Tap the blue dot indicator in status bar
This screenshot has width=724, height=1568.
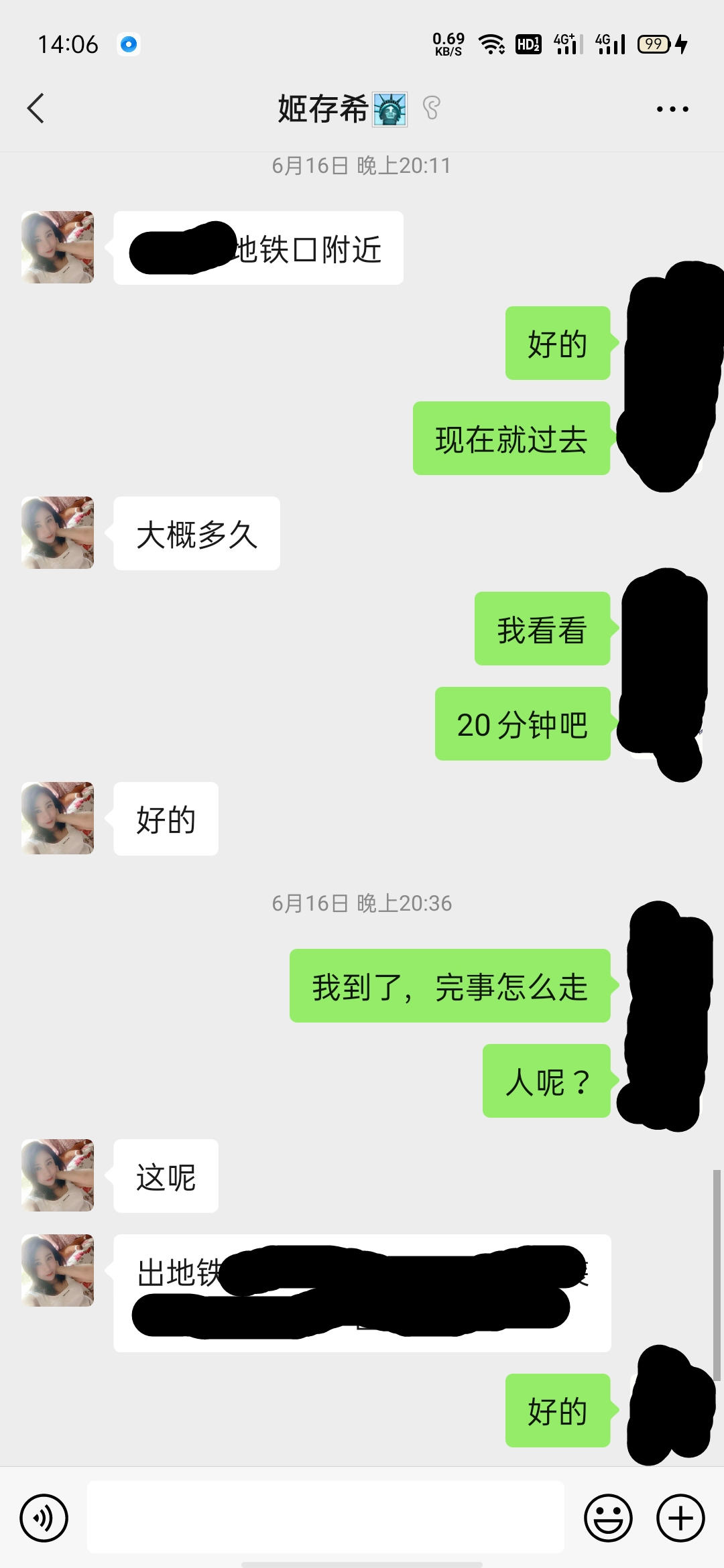(x=129, y=43)
